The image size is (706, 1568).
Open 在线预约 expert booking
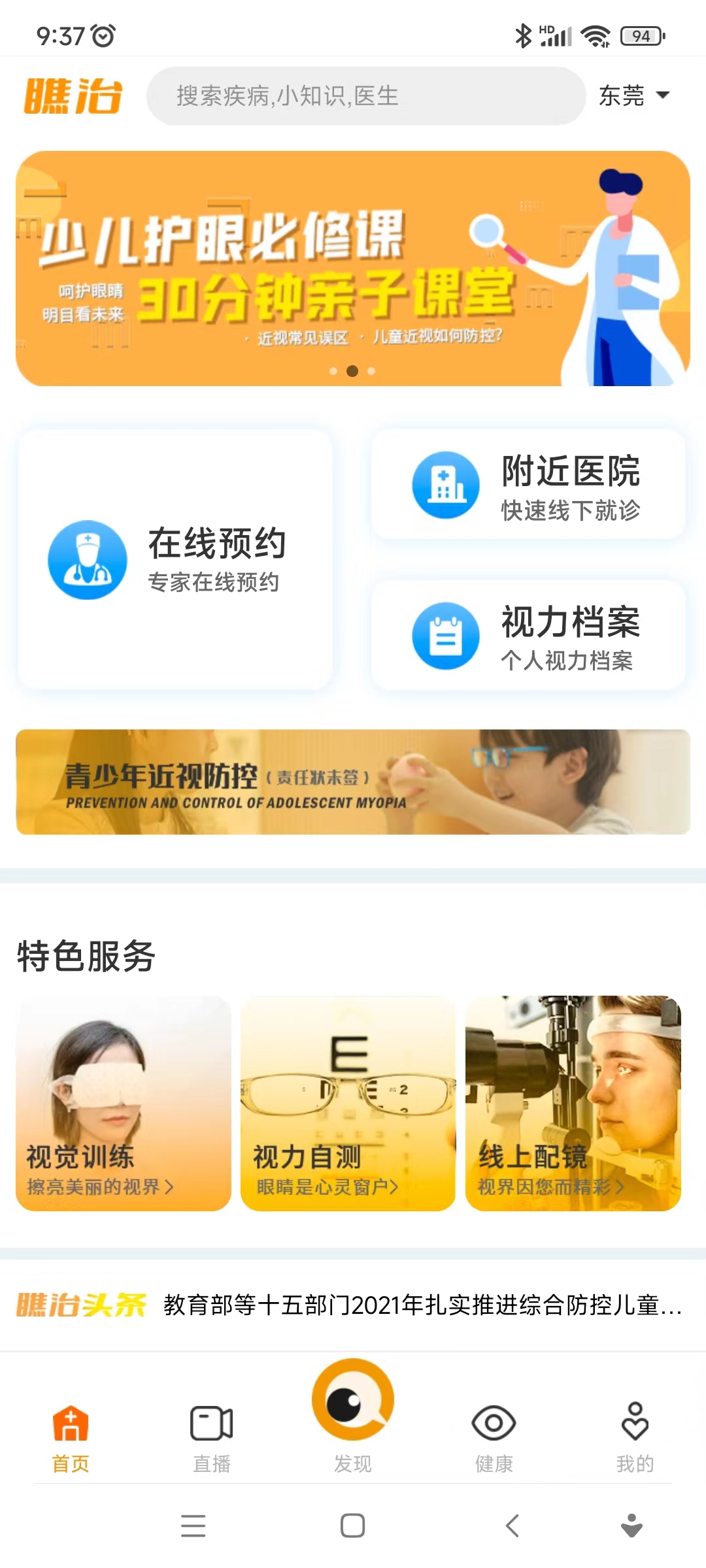[175, 559]
